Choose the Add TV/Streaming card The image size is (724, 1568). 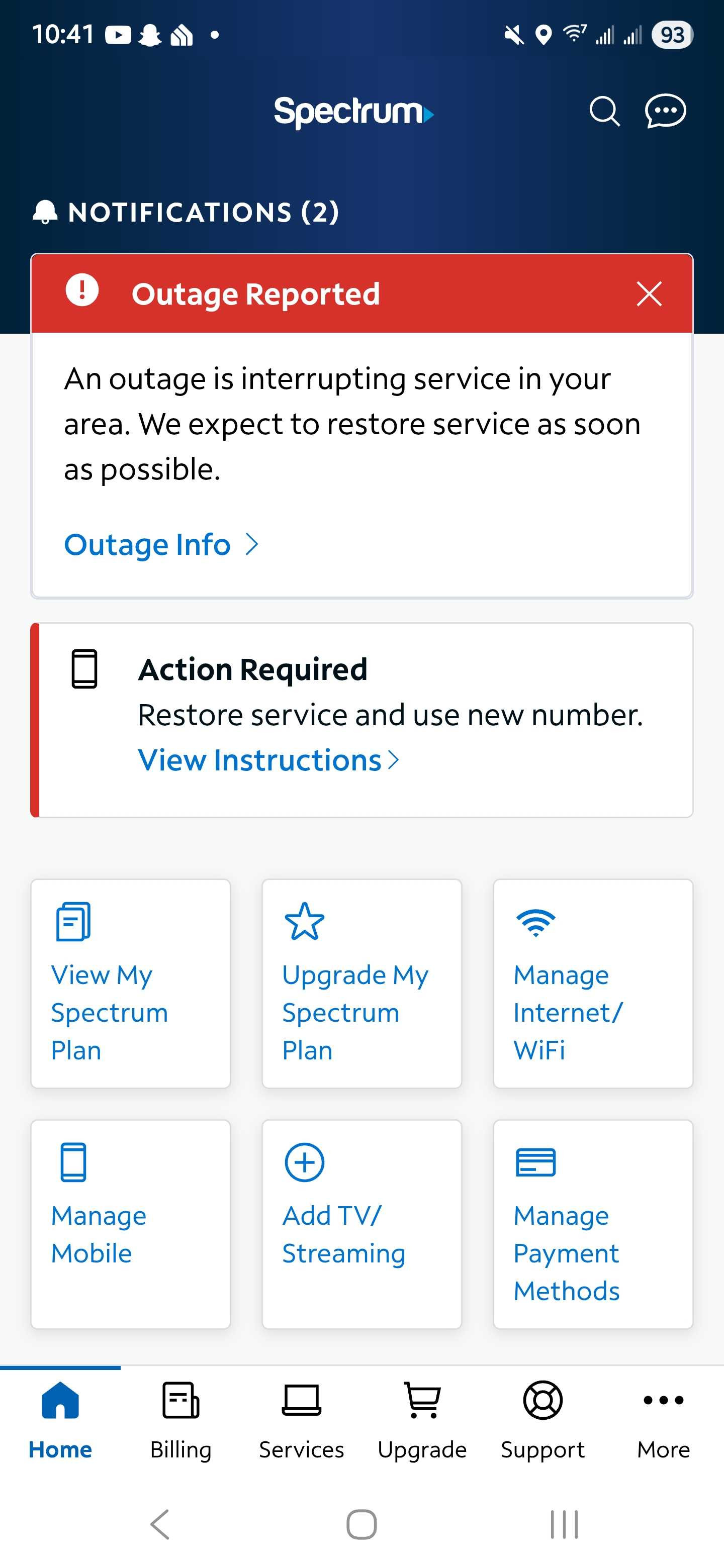361,1224
